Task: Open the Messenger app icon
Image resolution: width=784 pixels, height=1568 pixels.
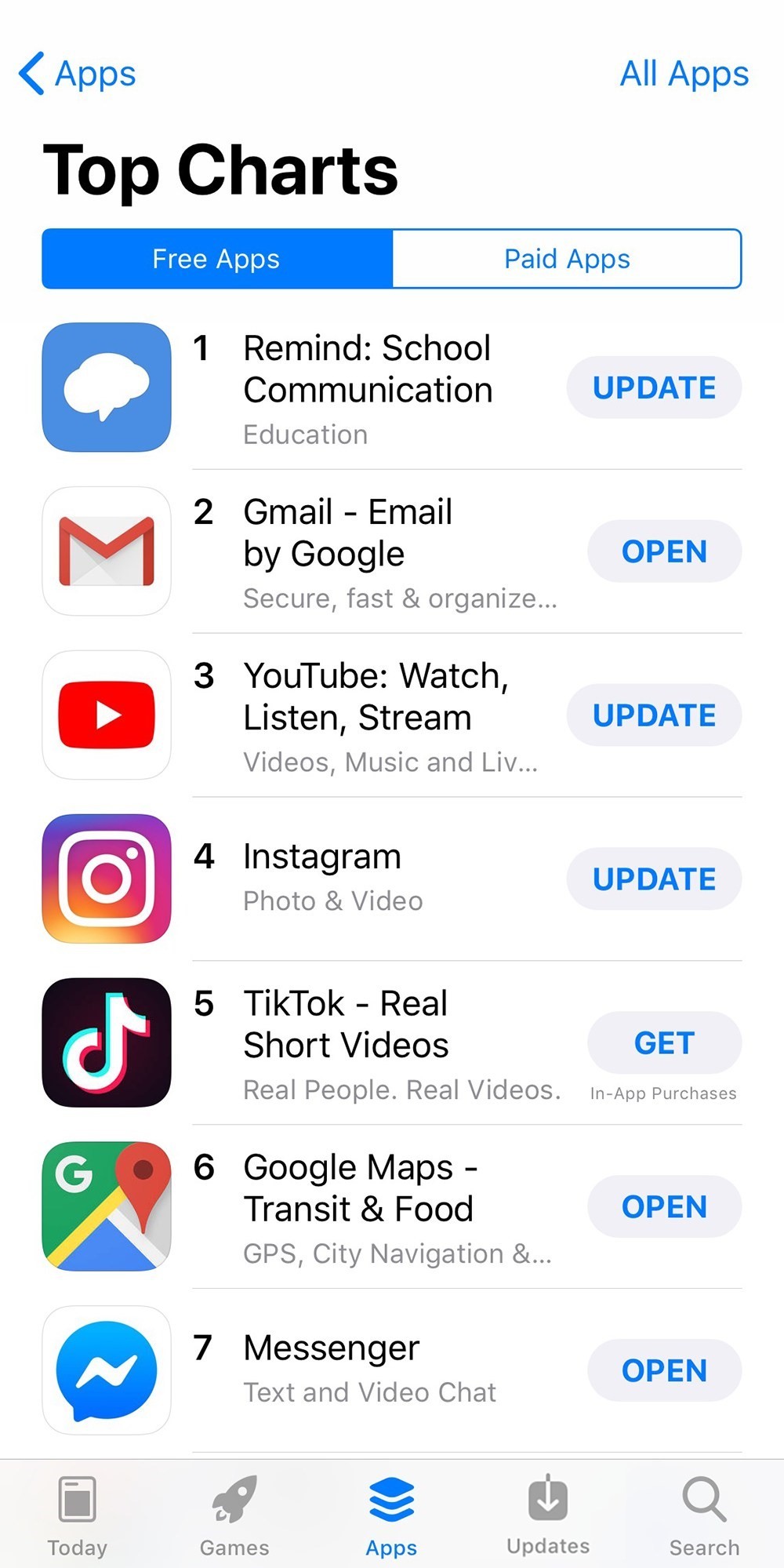Action: (x=106, y=1371)
